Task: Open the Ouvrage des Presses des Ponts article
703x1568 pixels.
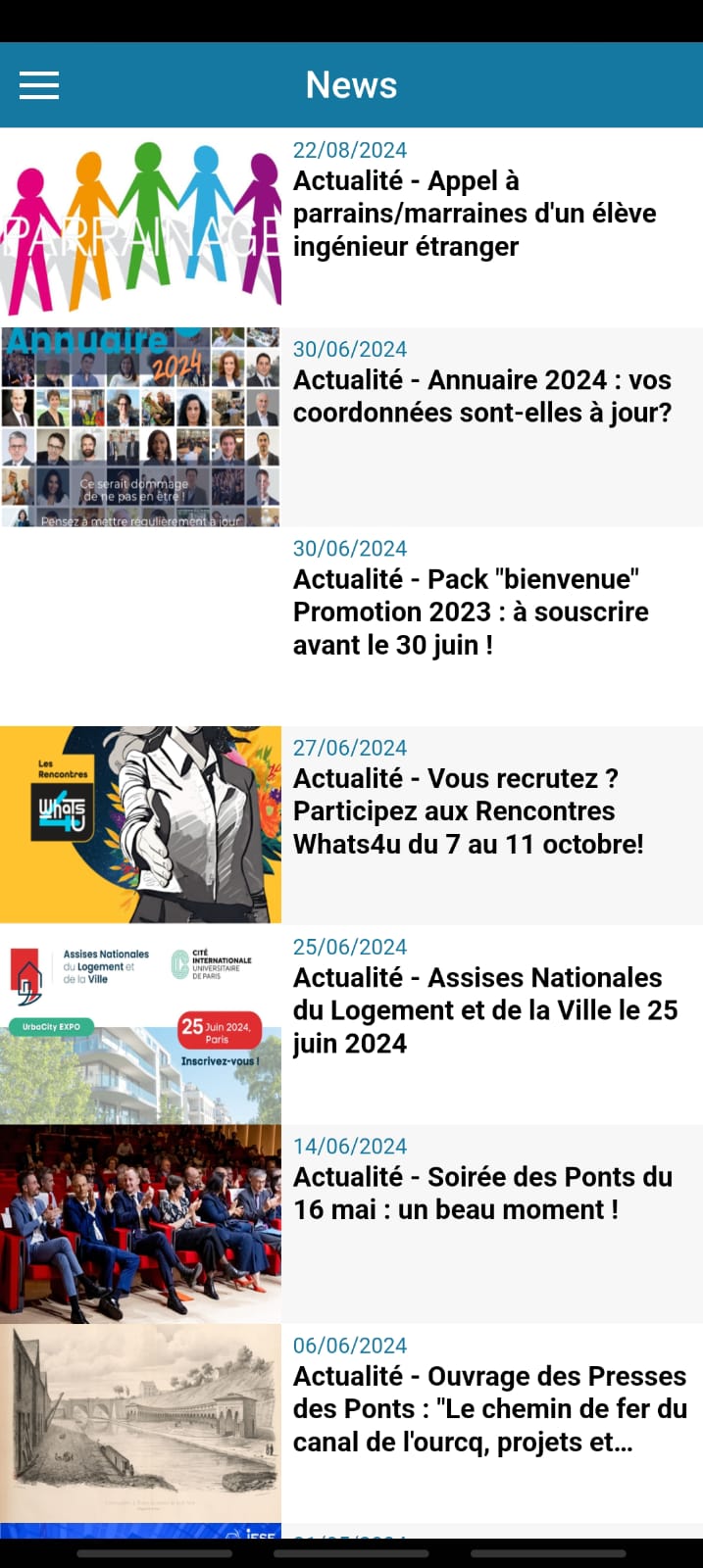Action: tap(489, 1409)
